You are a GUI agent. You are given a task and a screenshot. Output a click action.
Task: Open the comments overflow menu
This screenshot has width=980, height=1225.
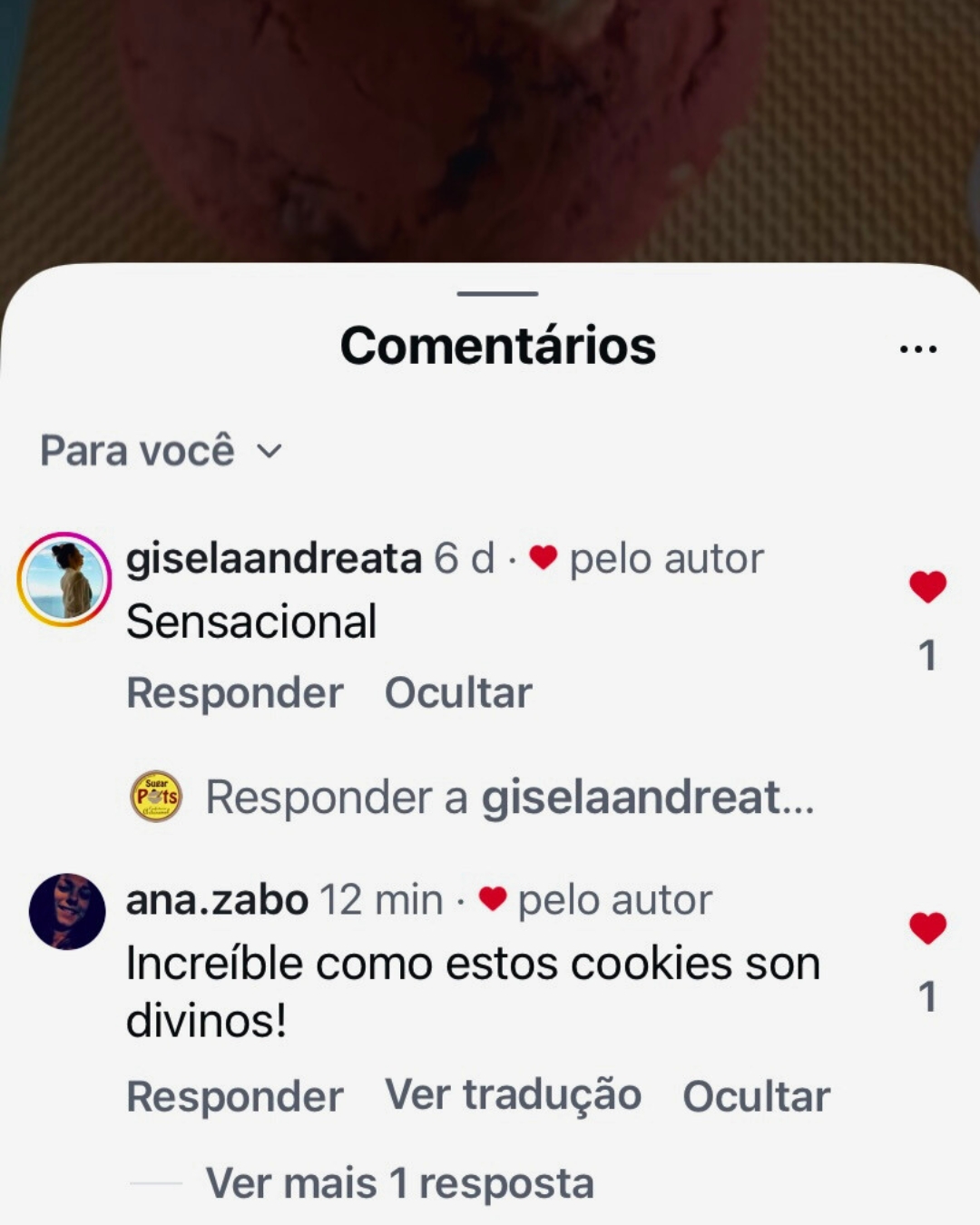point(917,348)
